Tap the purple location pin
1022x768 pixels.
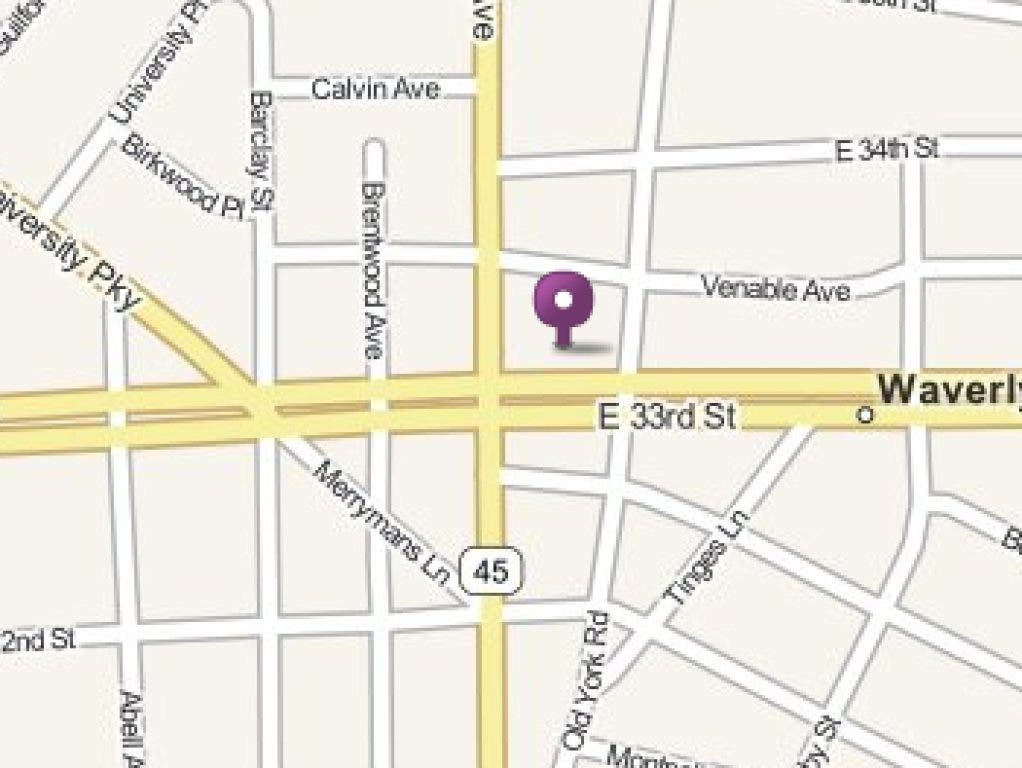pyautogui.click(x=564, y=302)
